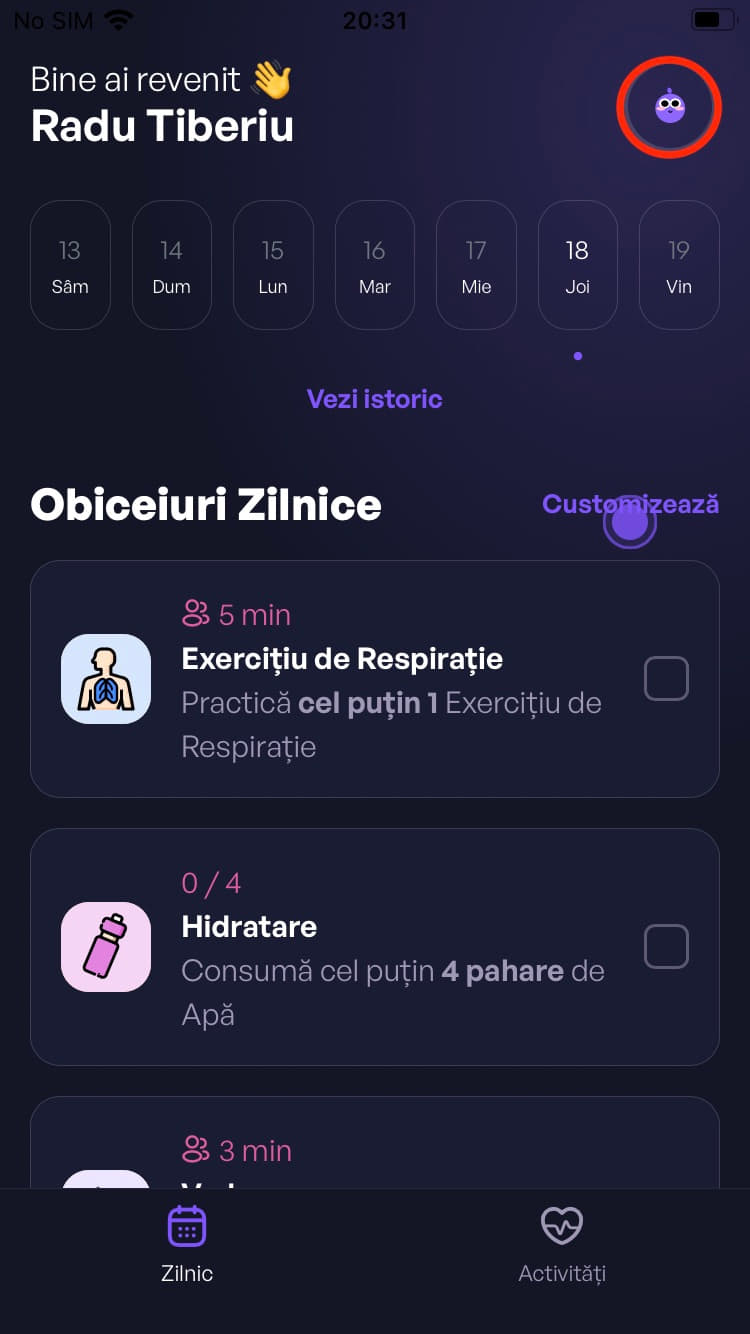Viewport: 750px width, 1334px height.
Task: Select Tuesday the 16th
Action: [374, 265]
